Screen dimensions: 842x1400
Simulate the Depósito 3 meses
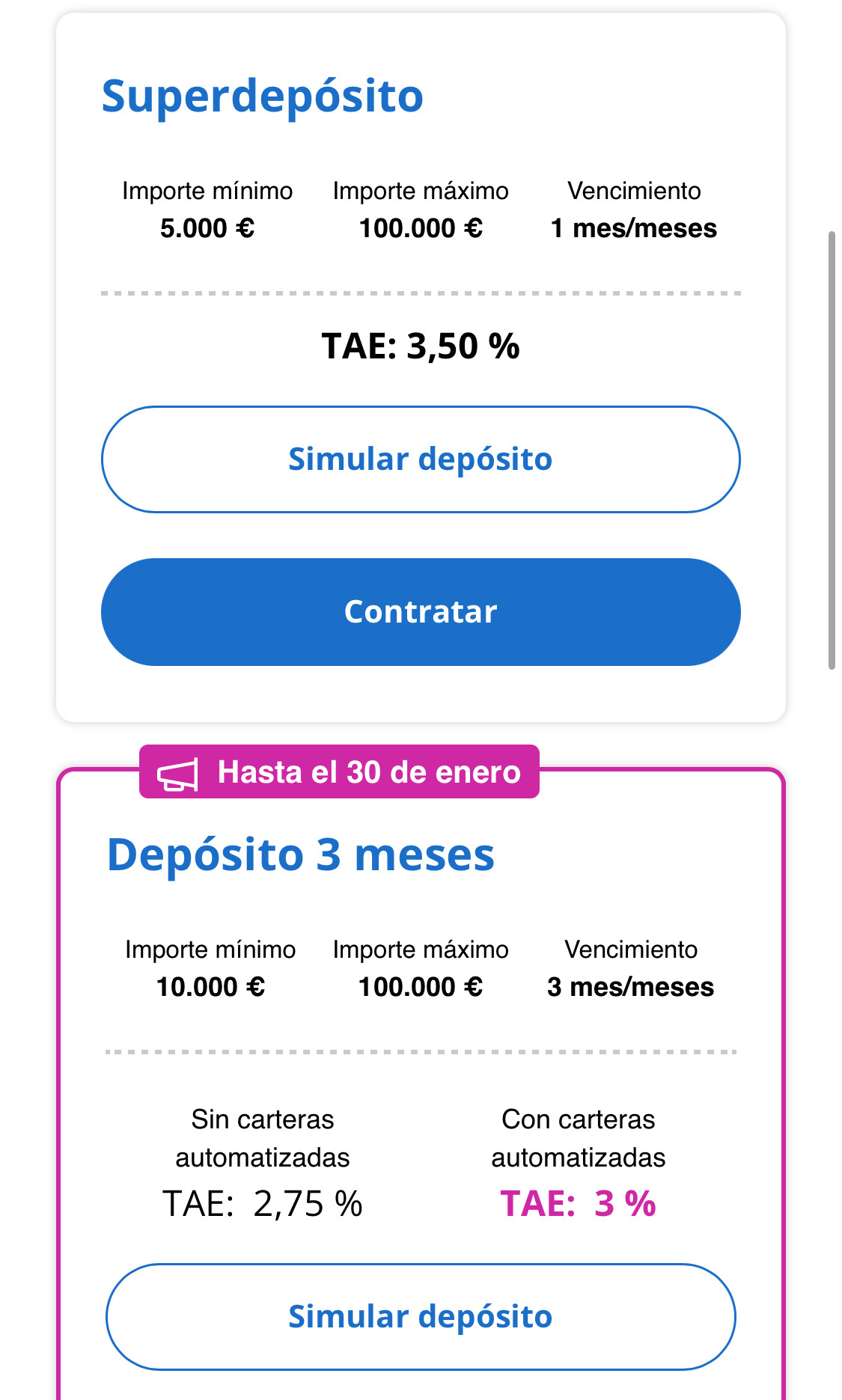coord(421,1317)
